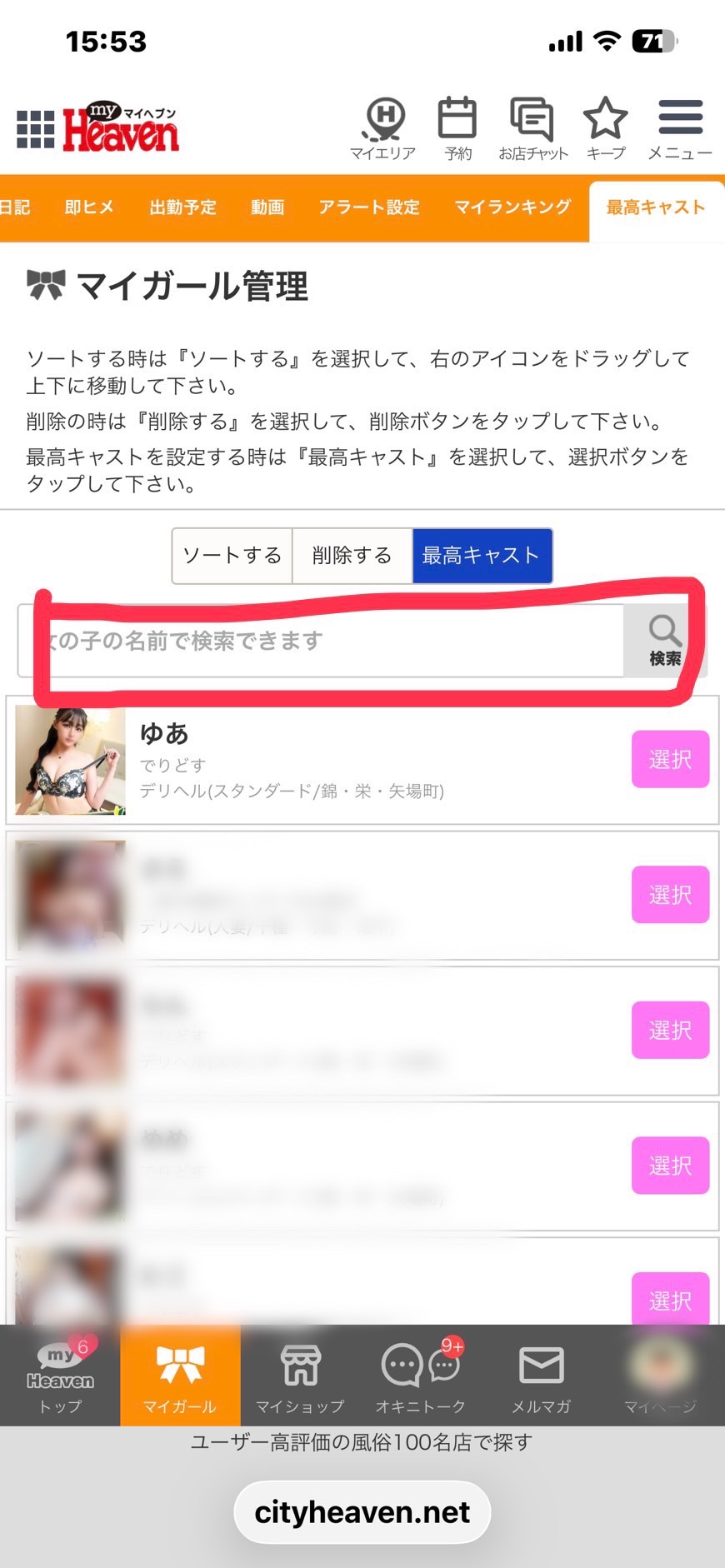Switch to the アラート設定 tab
The width and height of the screenshot is (725, 1568).
click(x=369, y=207)
